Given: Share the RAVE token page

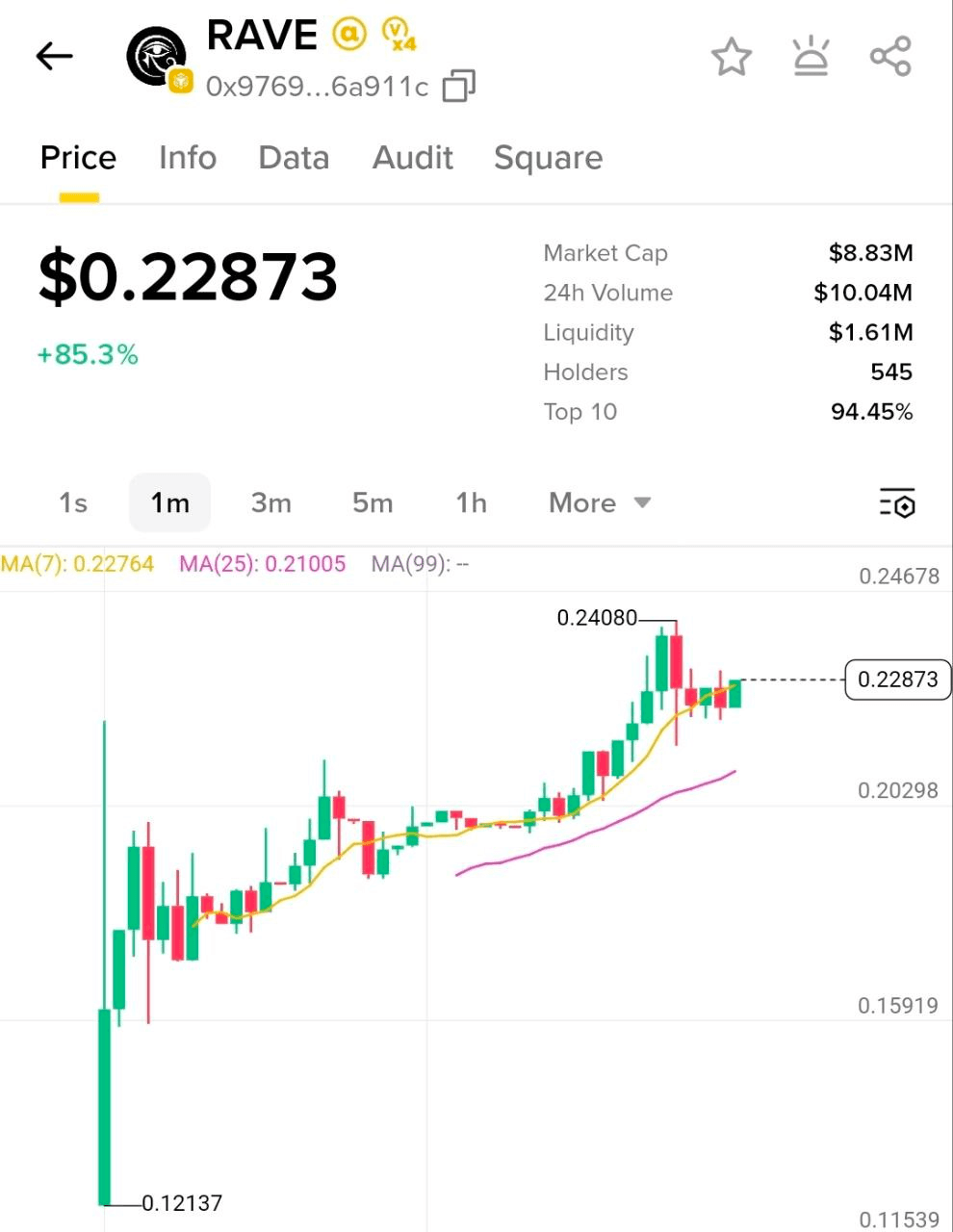Looking at the screenshot, I should 890,57.
